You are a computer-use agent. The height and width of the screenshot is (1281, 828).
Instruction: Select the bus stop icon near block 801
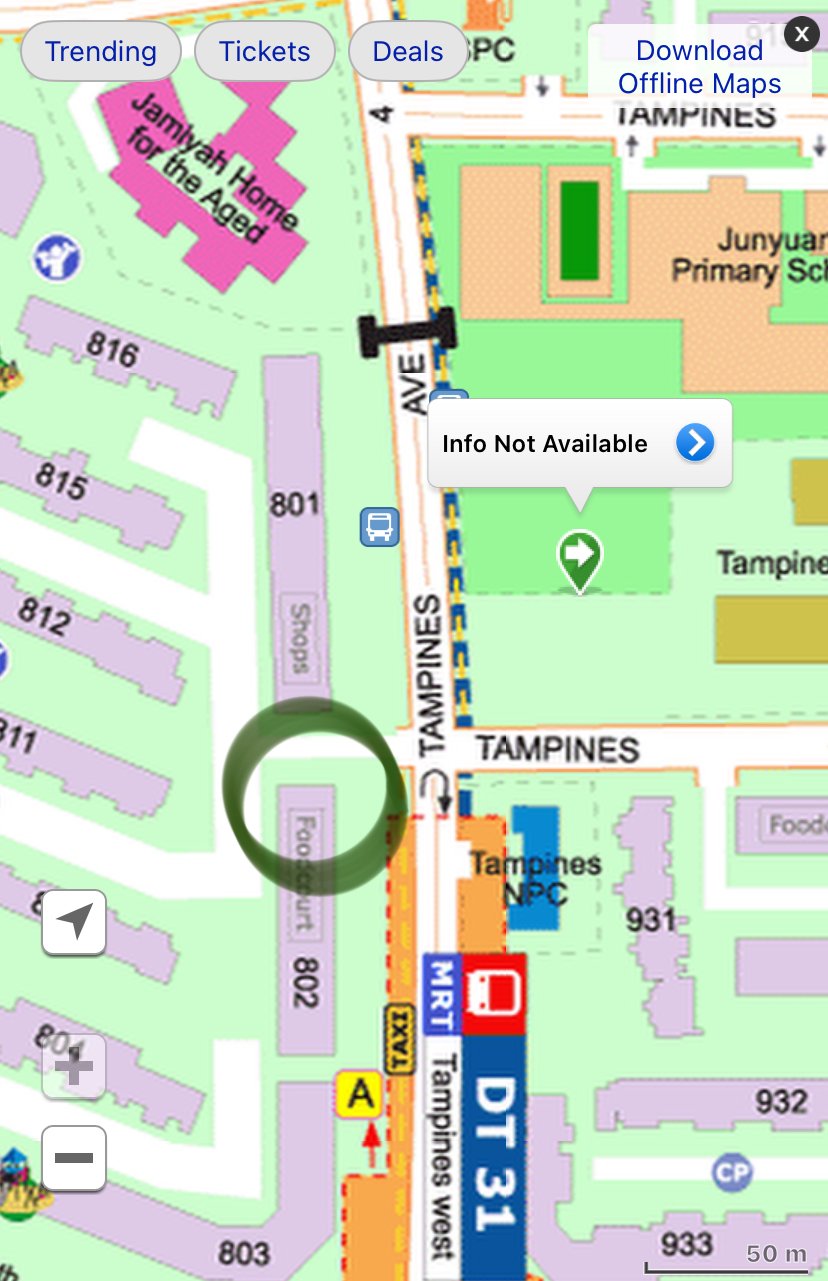point(380,526)
